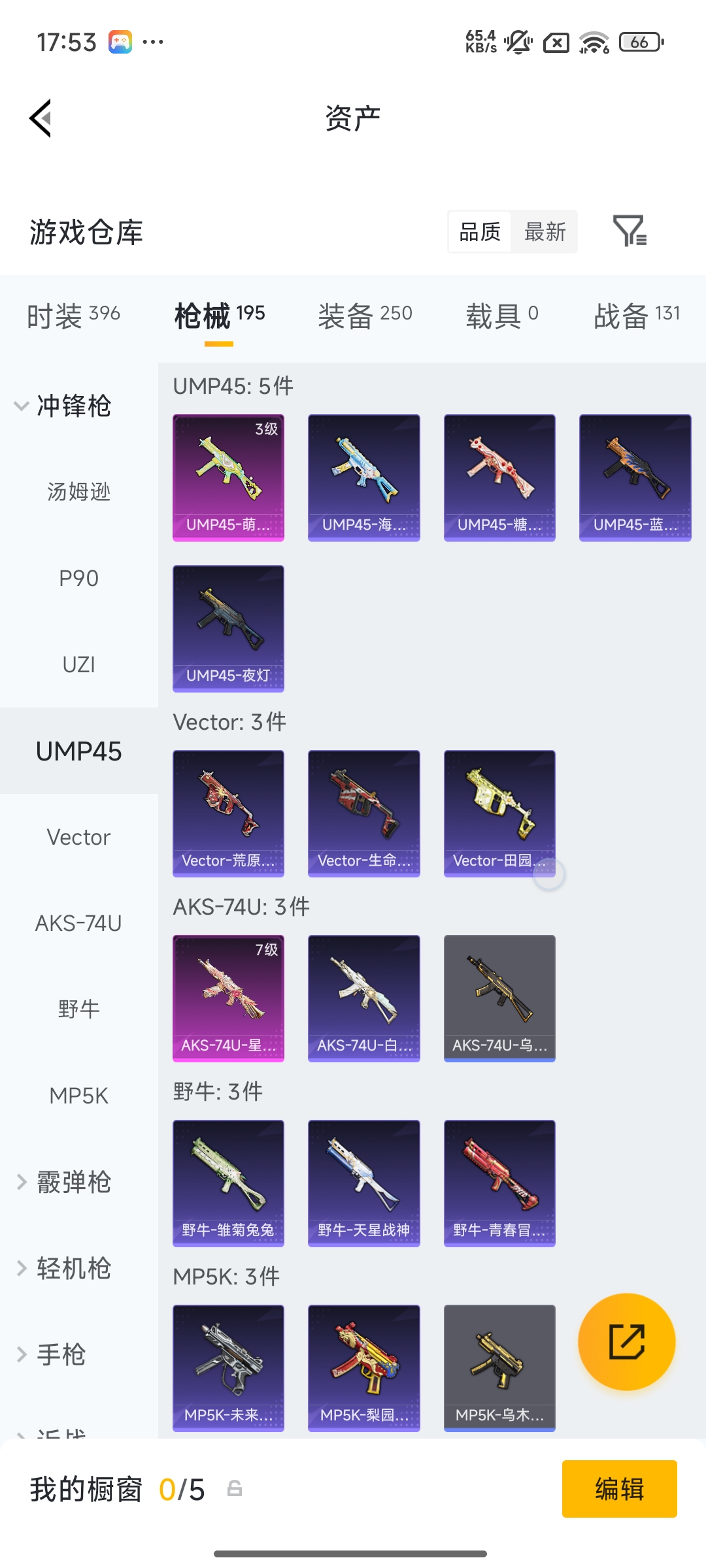This screenshot has height=1568, width=706.
Task: Switch to the 时装 tab
Action: 73,316
